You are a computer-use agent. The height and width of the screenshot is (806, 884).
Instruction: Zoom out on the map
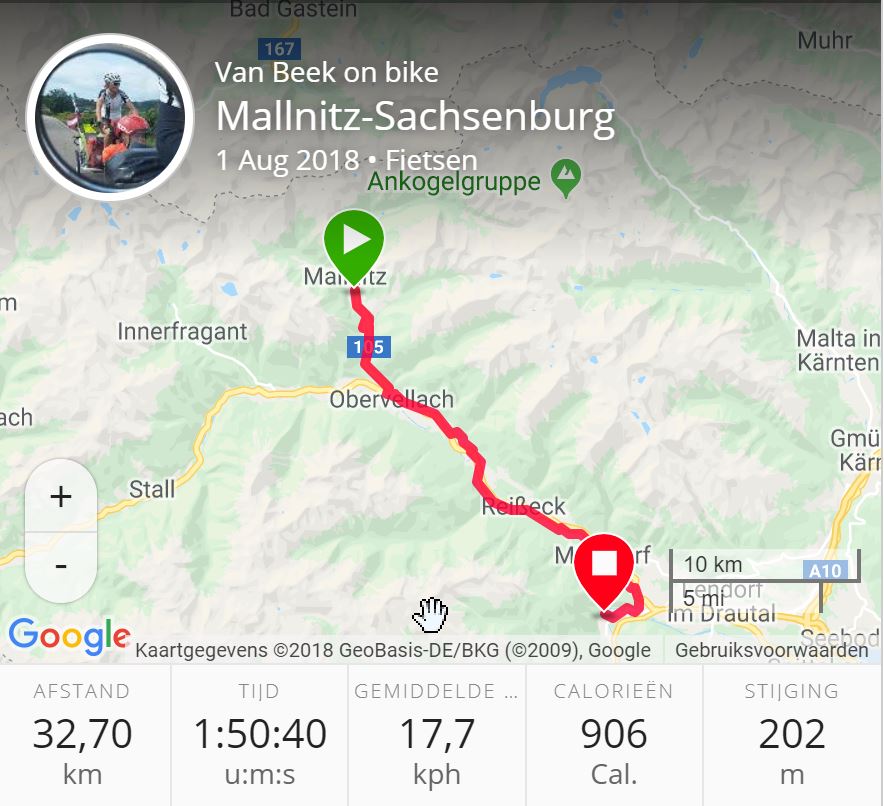click(x=61, y=566)
